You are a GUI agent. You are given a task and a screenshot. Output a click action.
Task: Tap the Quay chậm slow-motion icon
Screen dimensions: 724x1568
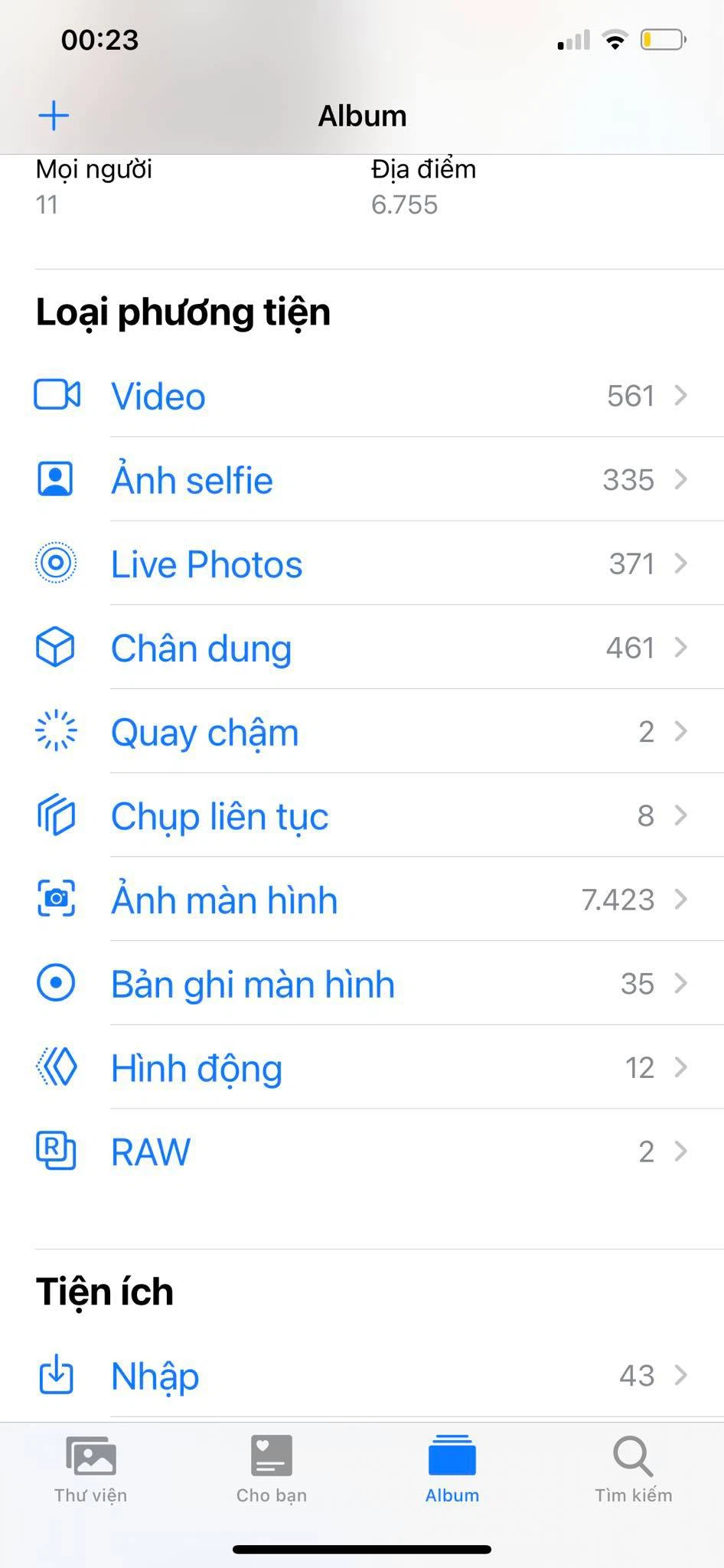tap(55, 732)
